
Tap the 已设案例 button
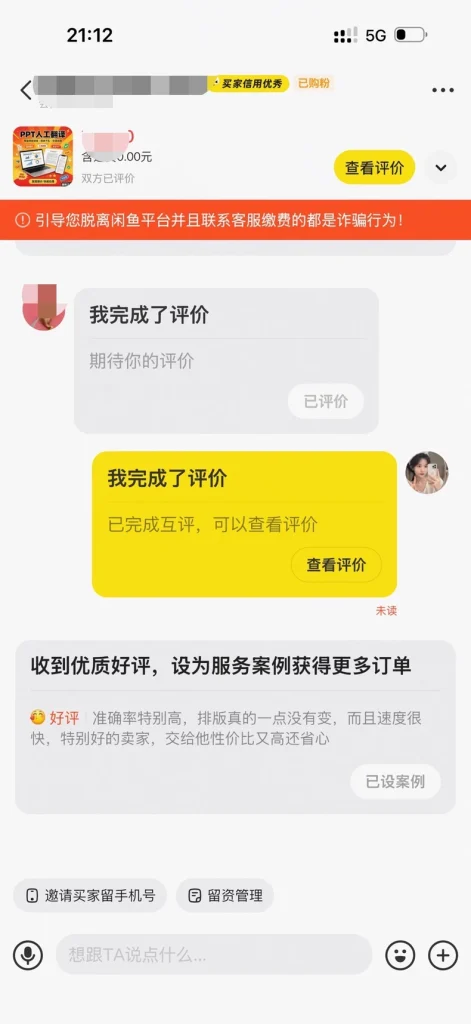coord(395,781)
